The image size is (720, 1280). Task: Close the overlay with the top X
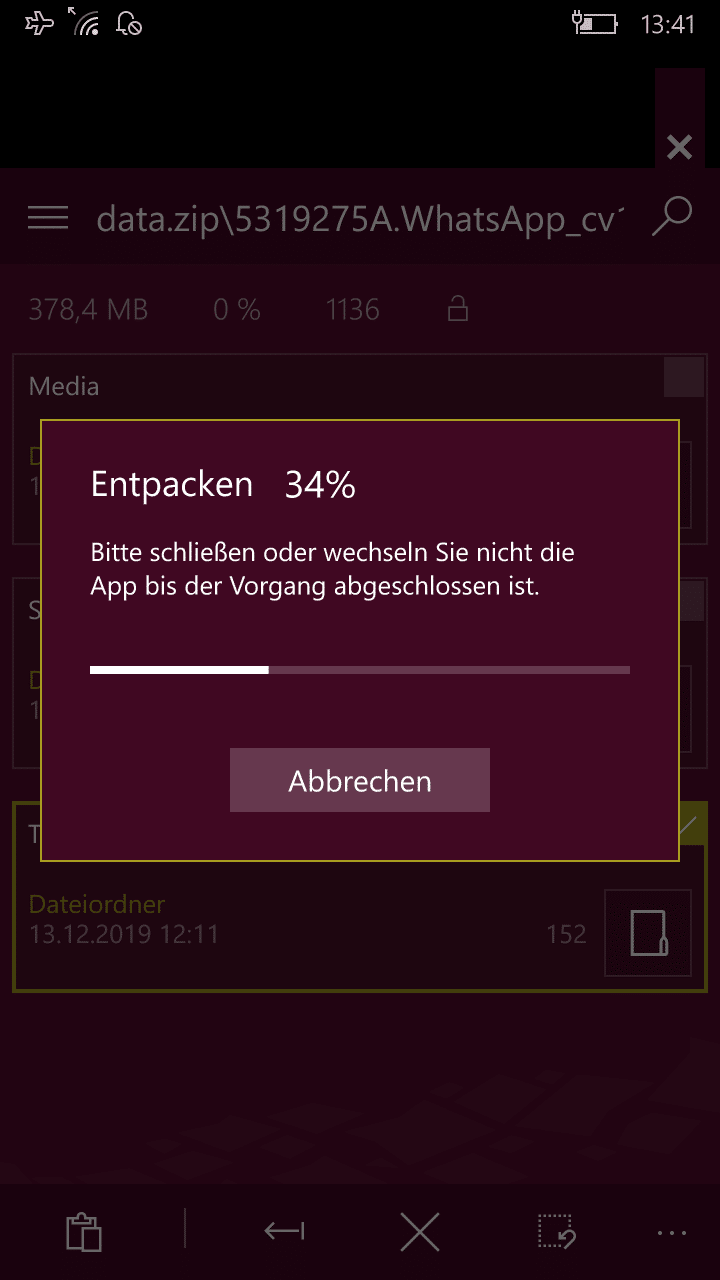(680, 148)
